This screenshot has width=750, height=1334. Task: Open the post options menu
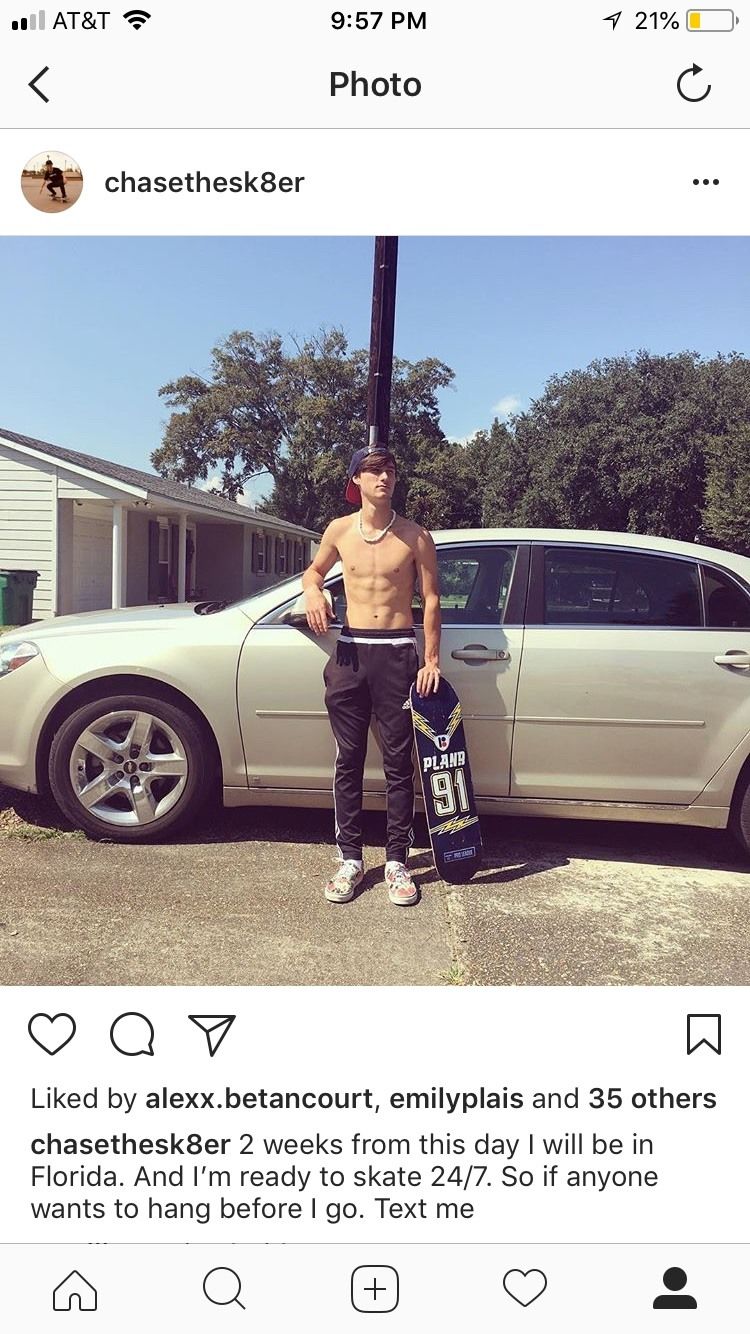click(705, 182)
